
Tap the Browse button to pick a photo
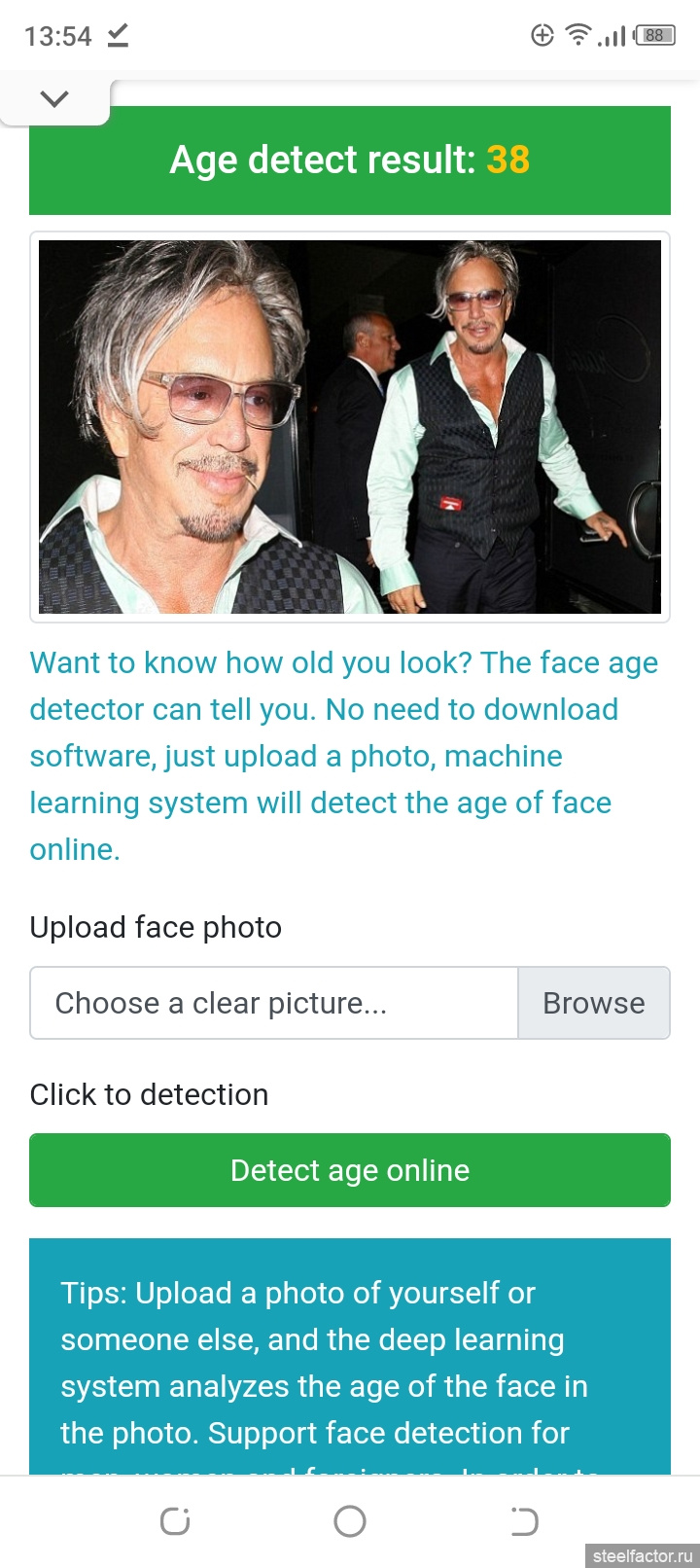pyautogui.click(x=593, y=1003)
